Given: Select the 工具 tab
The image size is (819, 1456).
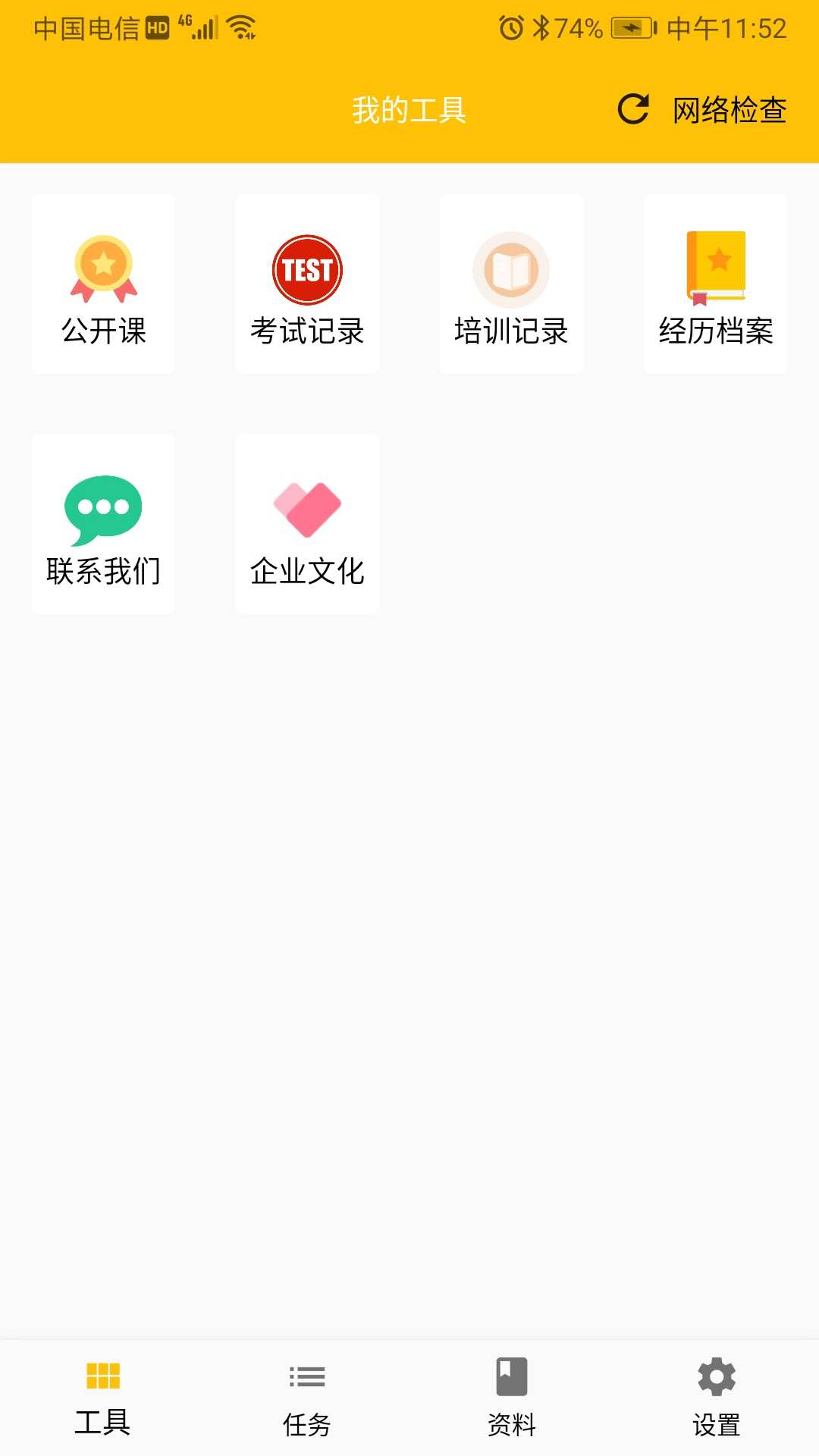Looking at the screenshot, I should tap(102, 1398).
